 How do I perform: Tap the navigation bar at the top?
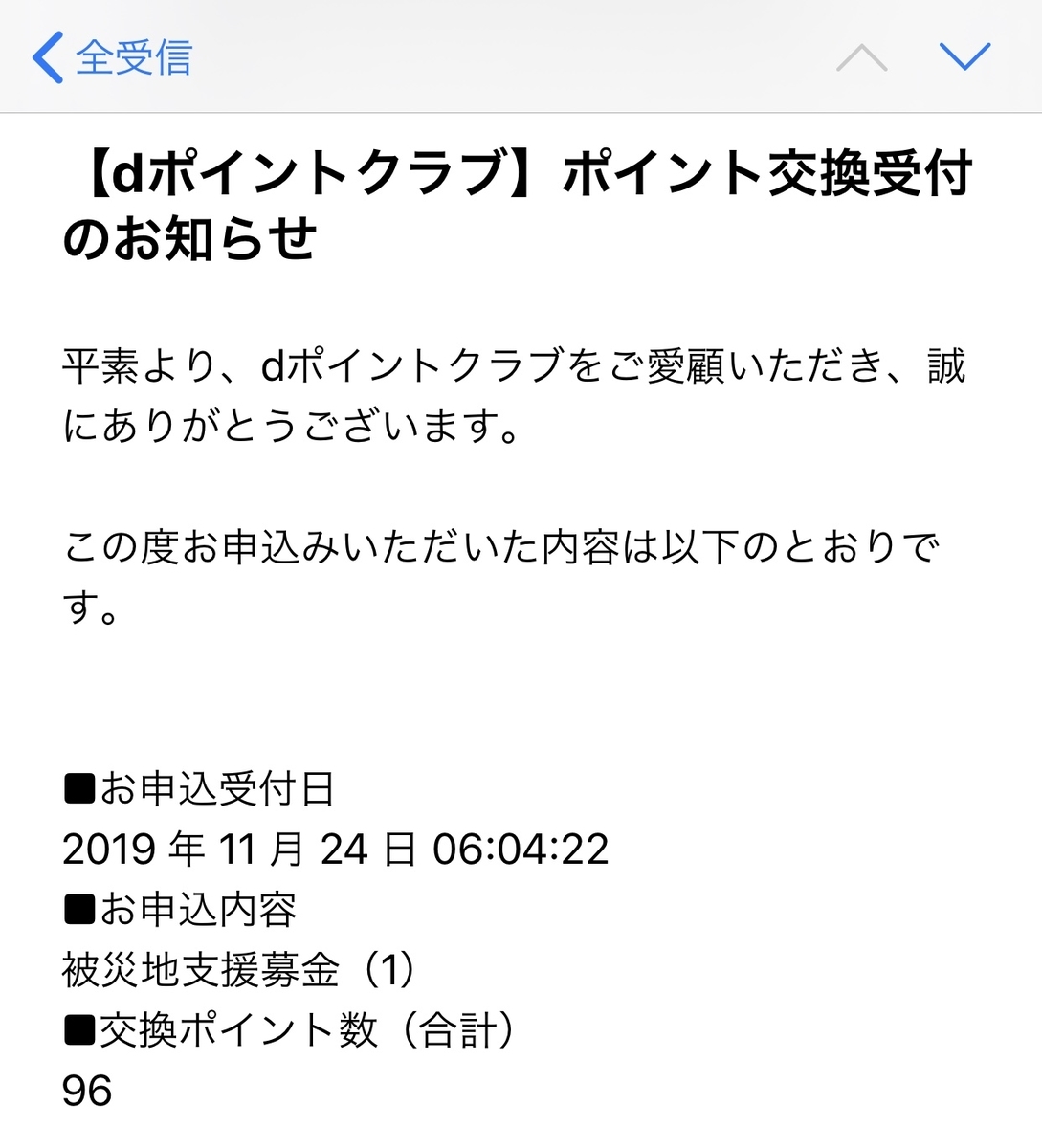click(x=521, y=55)
